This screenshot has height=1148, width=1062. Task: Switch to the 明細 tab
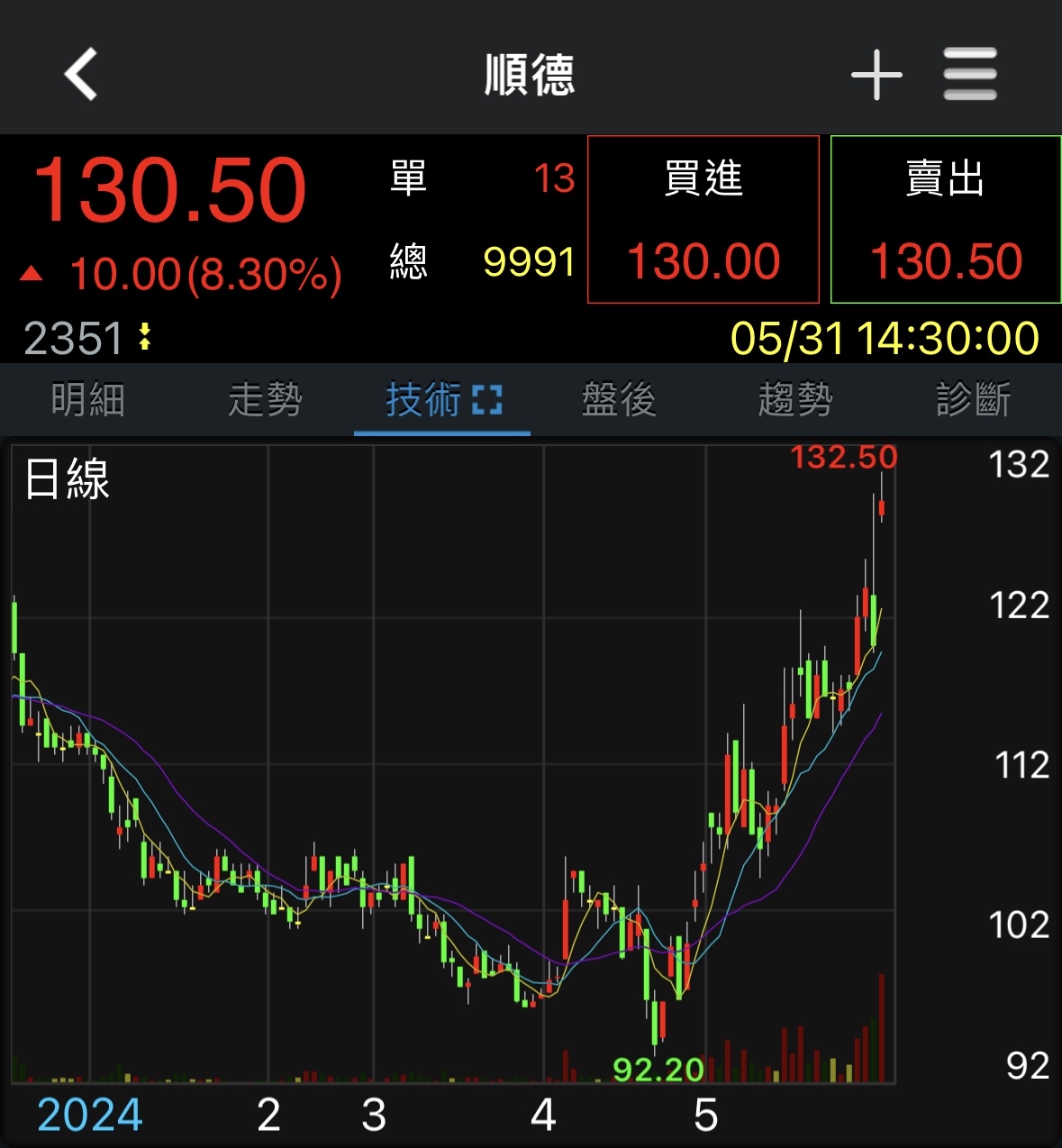click(87, 399)
